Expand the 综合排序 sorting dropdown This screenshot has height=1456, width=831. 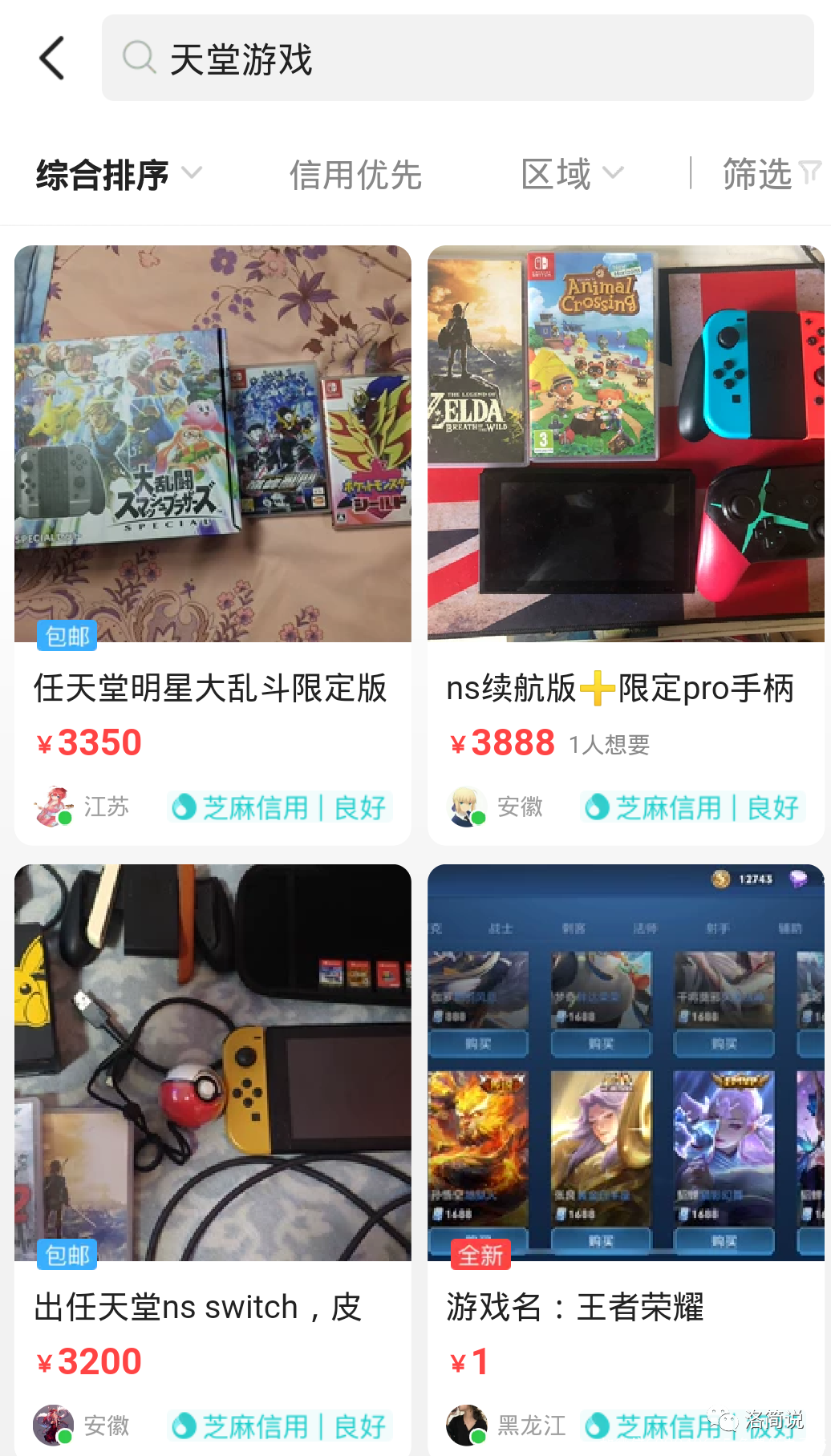coord(118,175)
